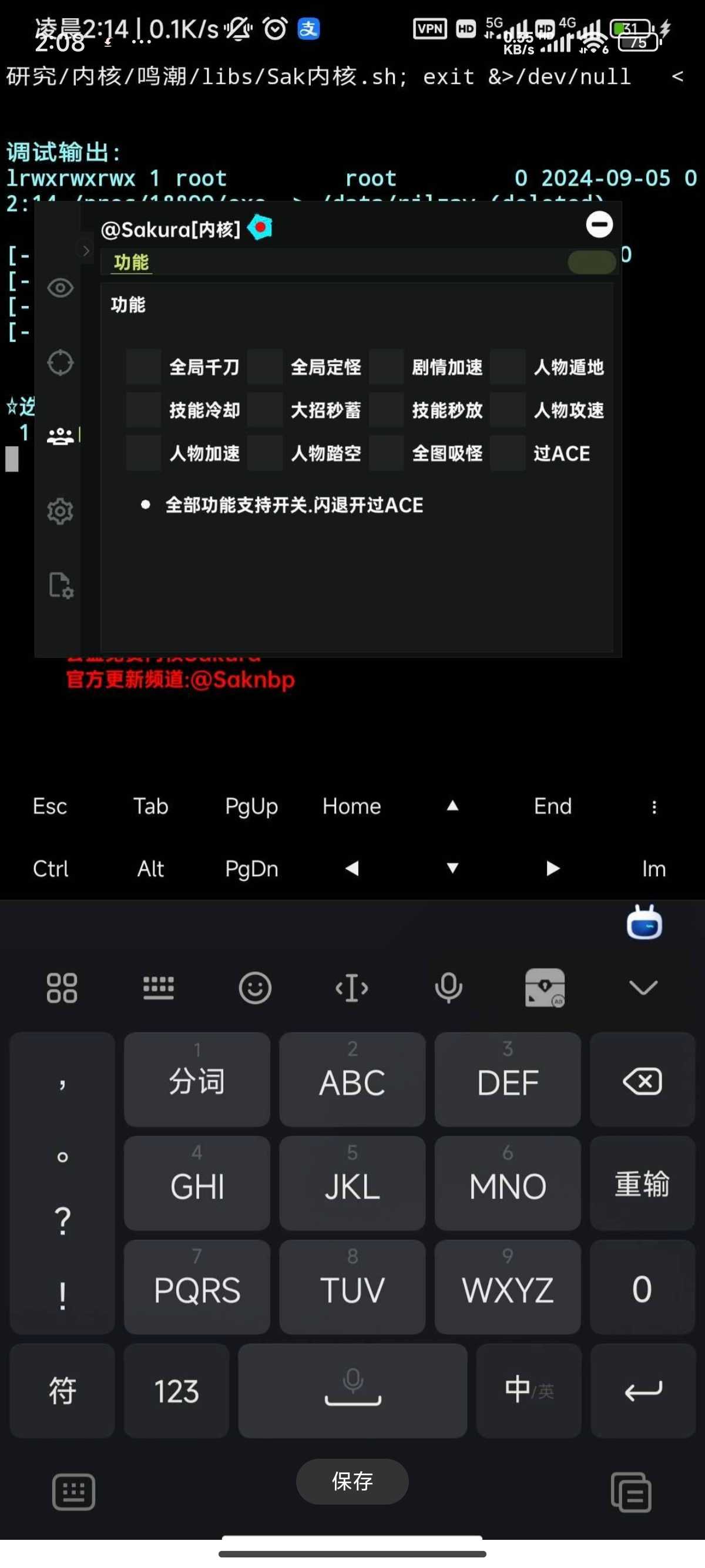Tap the 保存 save button

[352, 1481]
